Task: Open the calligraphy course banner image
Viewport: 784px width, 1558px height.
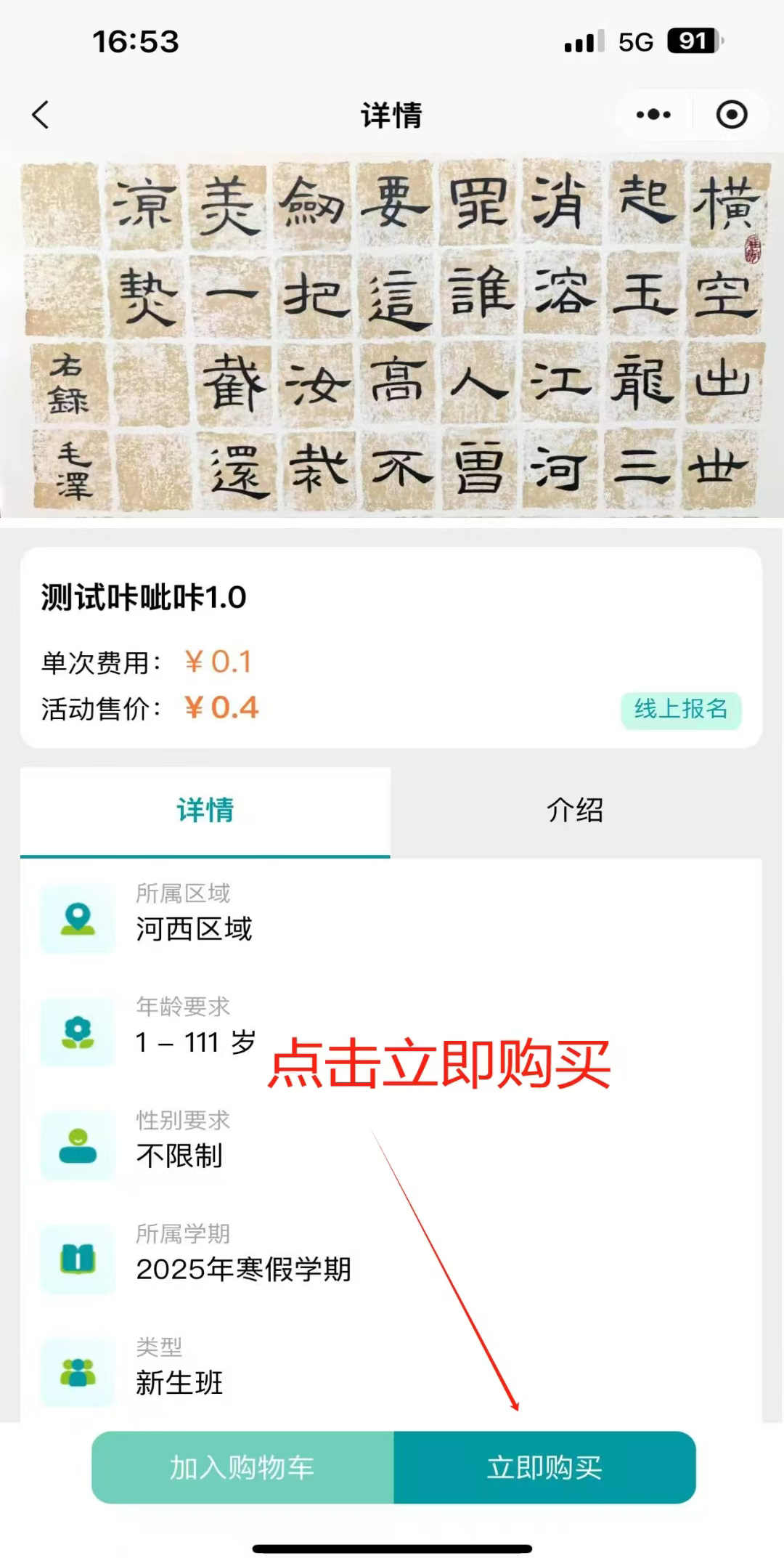Action: tap(392, 334)
